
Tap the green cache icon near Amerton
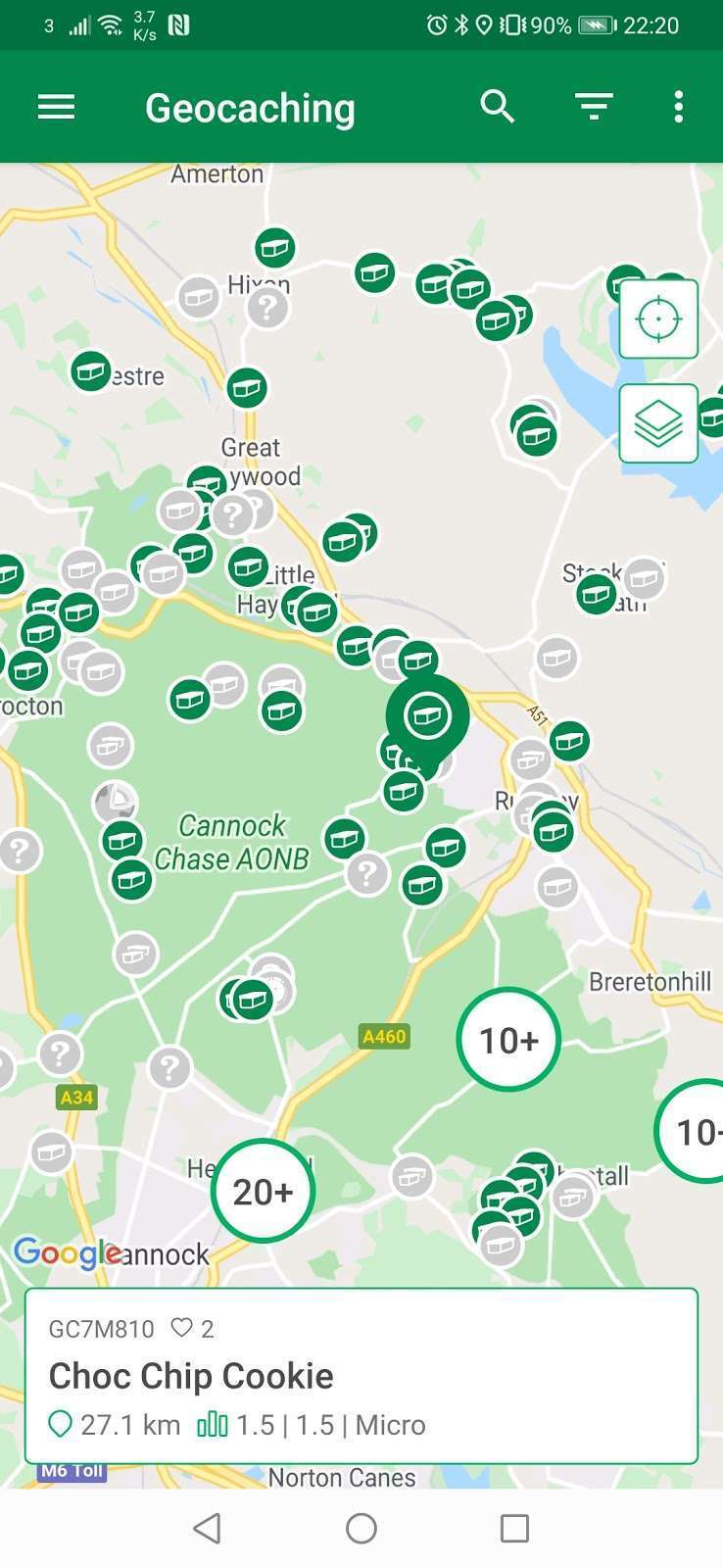pyautogui.click(x=274, y=248)
